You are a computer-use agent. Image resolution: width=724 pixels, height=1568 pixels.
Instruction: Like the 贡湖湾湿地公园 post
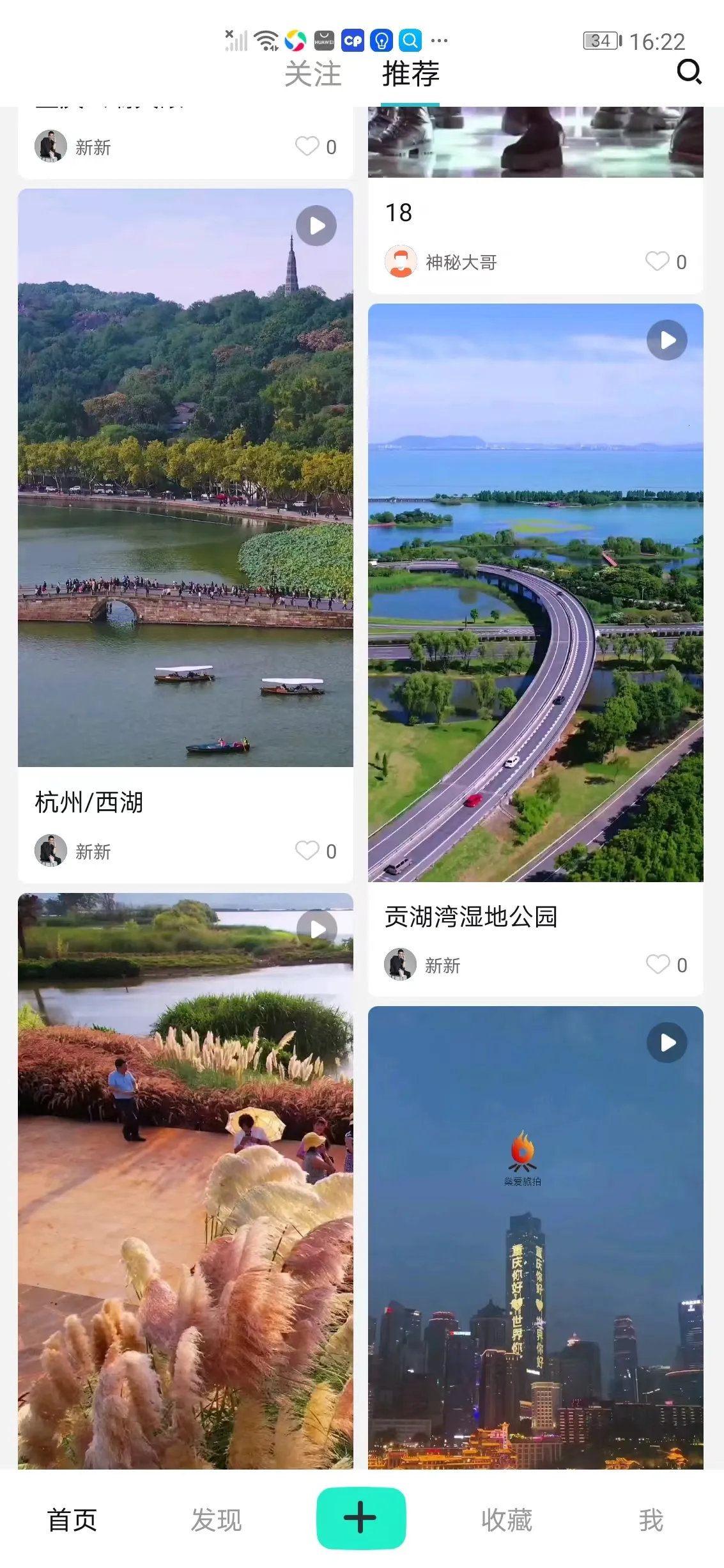(657, 965)
